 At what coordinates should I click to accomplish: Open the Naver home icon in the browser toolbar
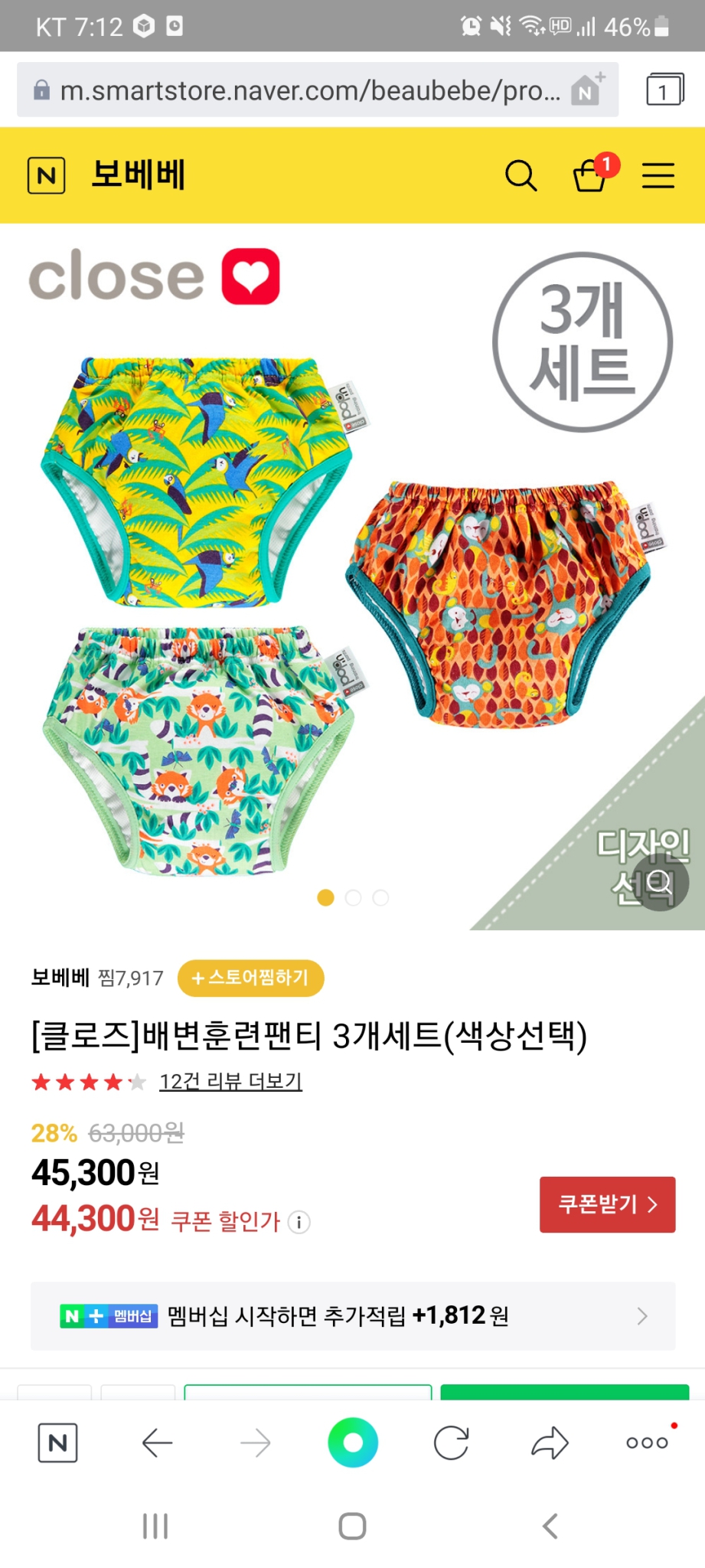pos(57,1442)
